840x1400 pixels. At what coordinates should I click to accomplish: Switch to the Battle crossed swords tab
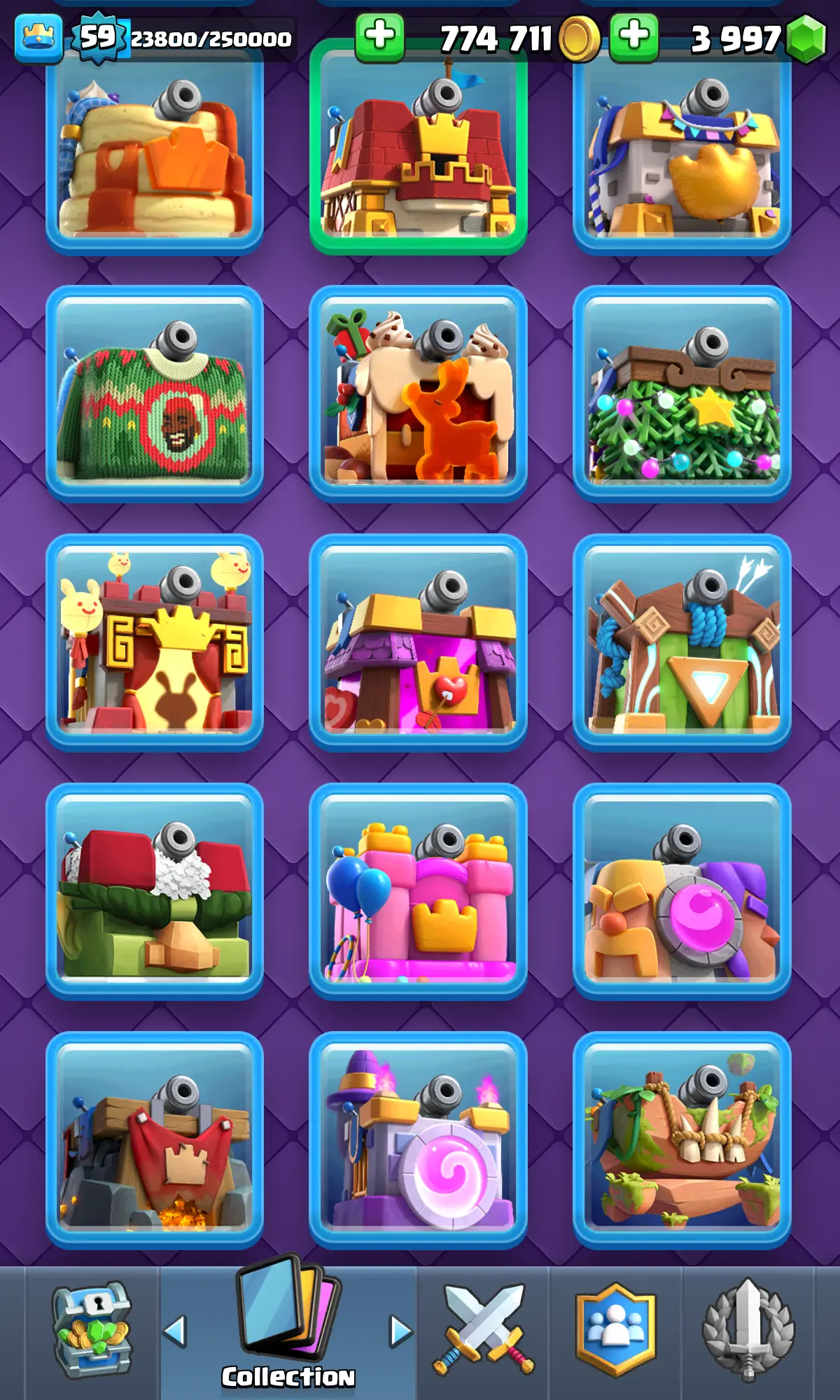(x=483, y=1330)
